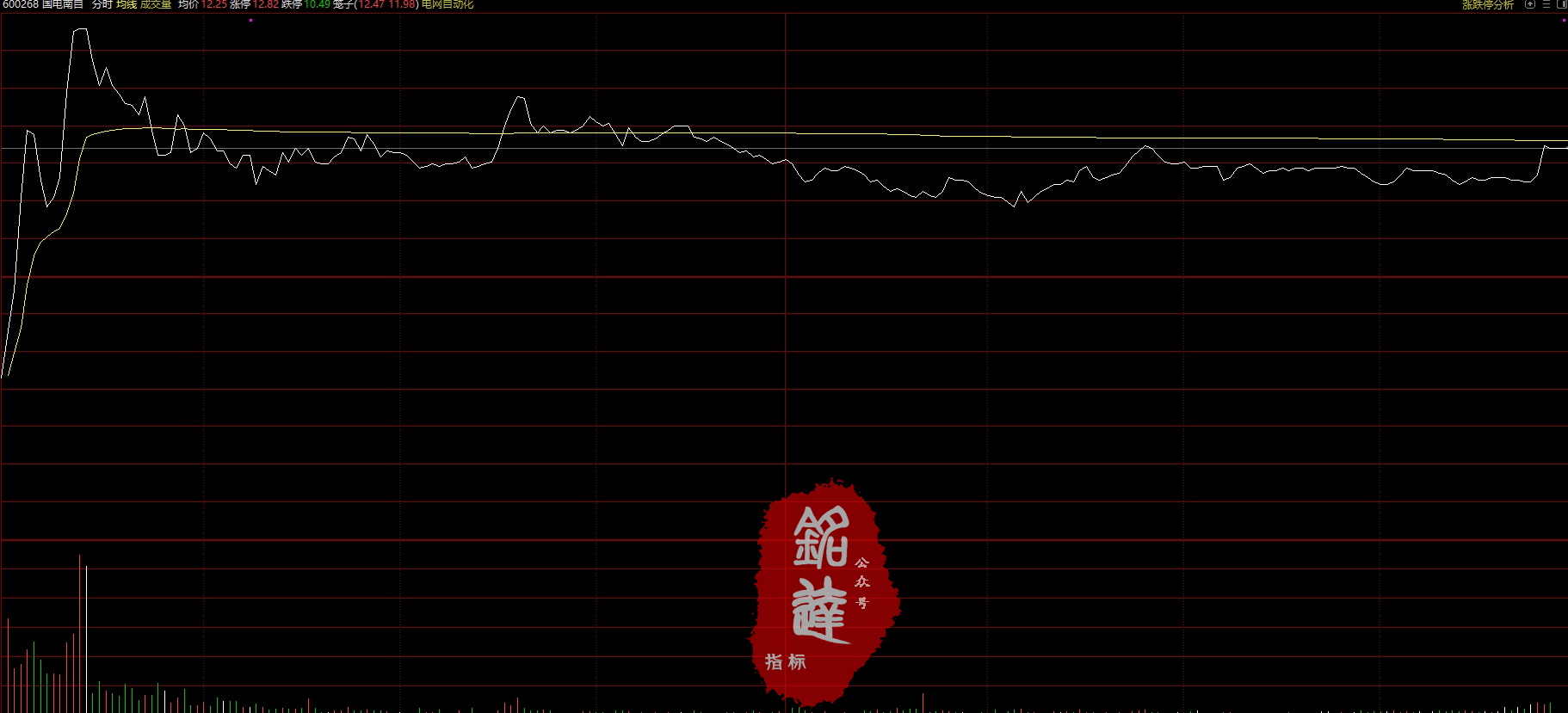Open 涨跌停分析 limit-up analysis
This screenshot has width=1568, height=713.
pyautogui.click(x=1487, y=4)
